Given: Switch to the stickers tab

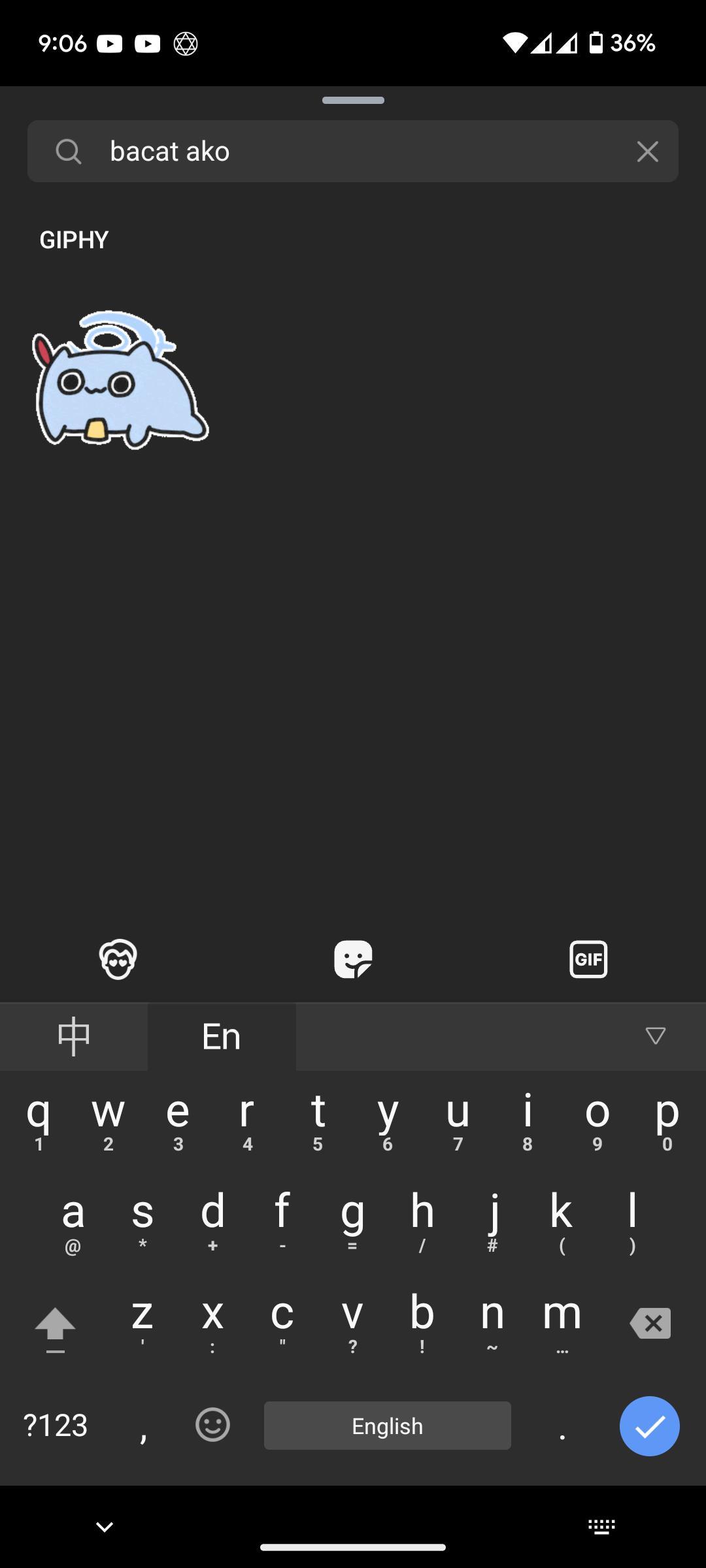Looking at the screenshot, I should tap(353, 959).
